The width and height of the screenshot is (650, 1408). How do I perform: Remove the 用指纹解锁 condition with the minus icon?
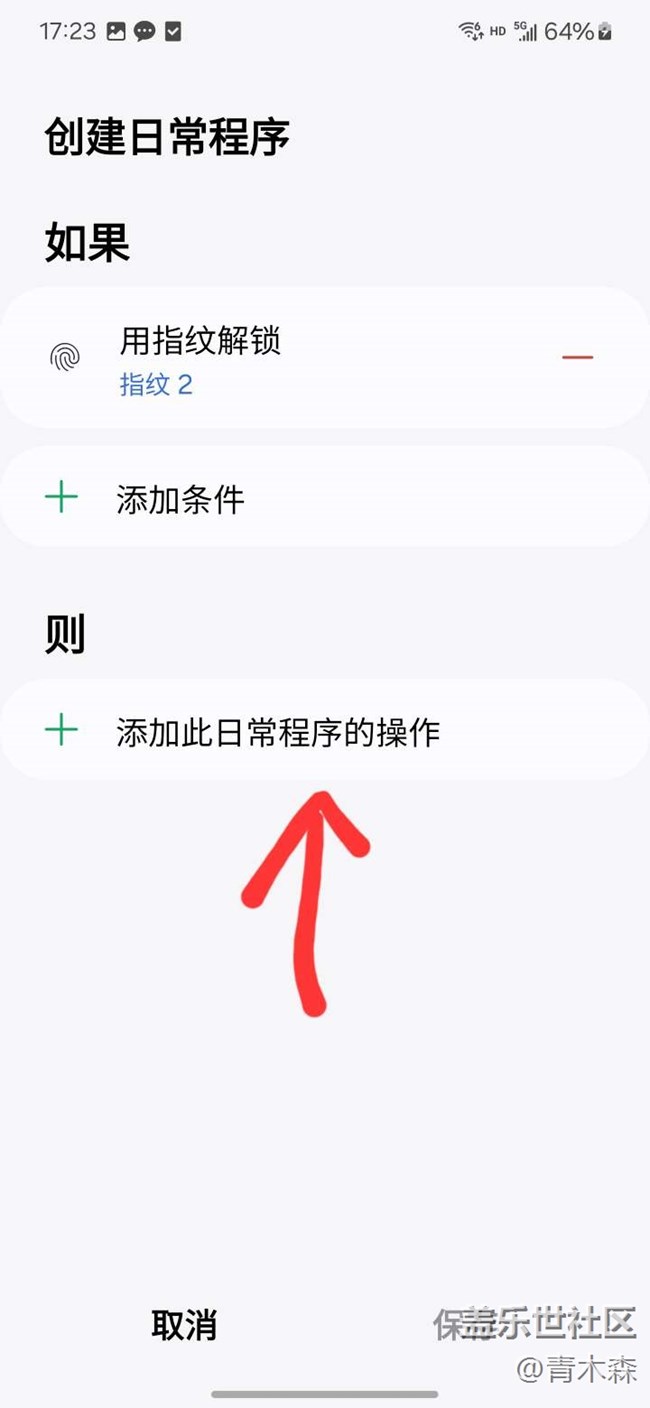[577, 357]
